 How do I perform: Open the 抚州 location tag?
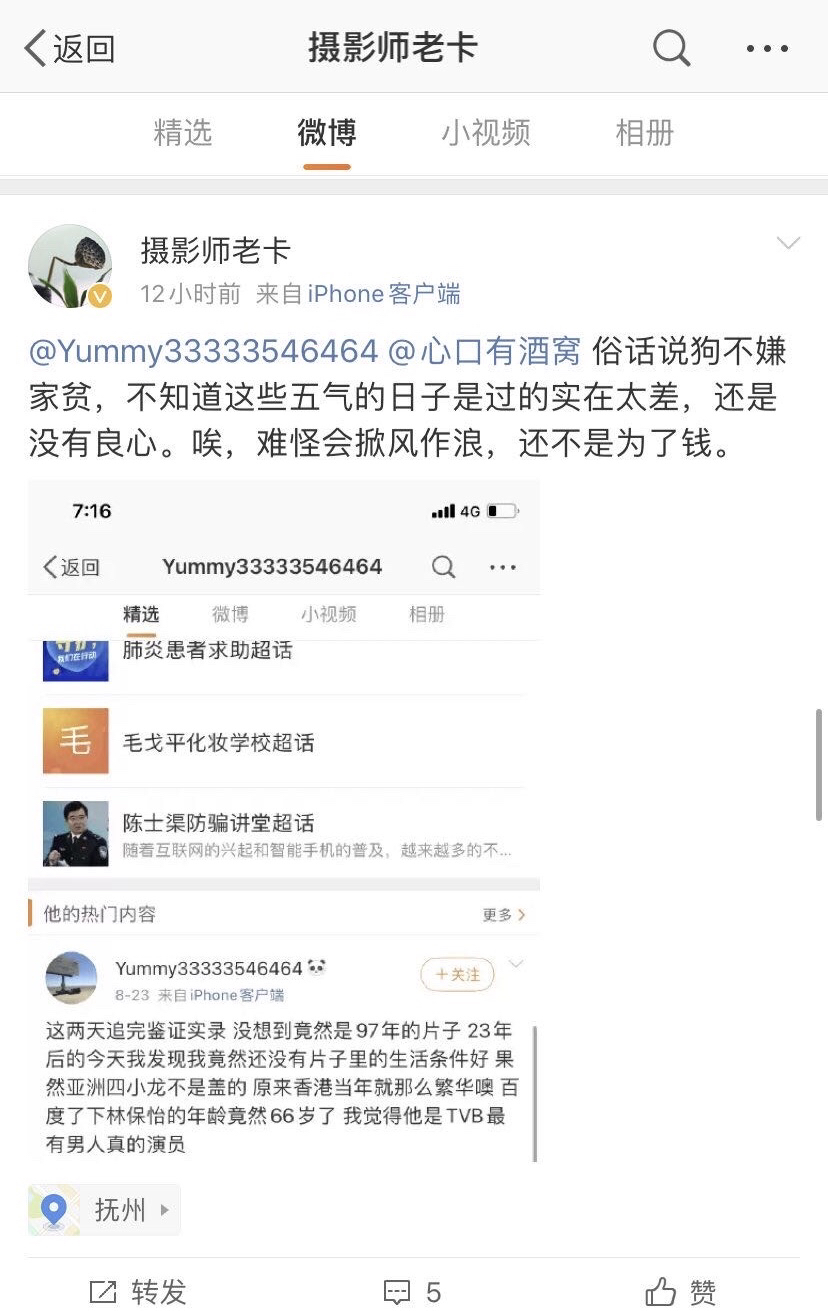pyautogui.click(x=104, y=1210)
